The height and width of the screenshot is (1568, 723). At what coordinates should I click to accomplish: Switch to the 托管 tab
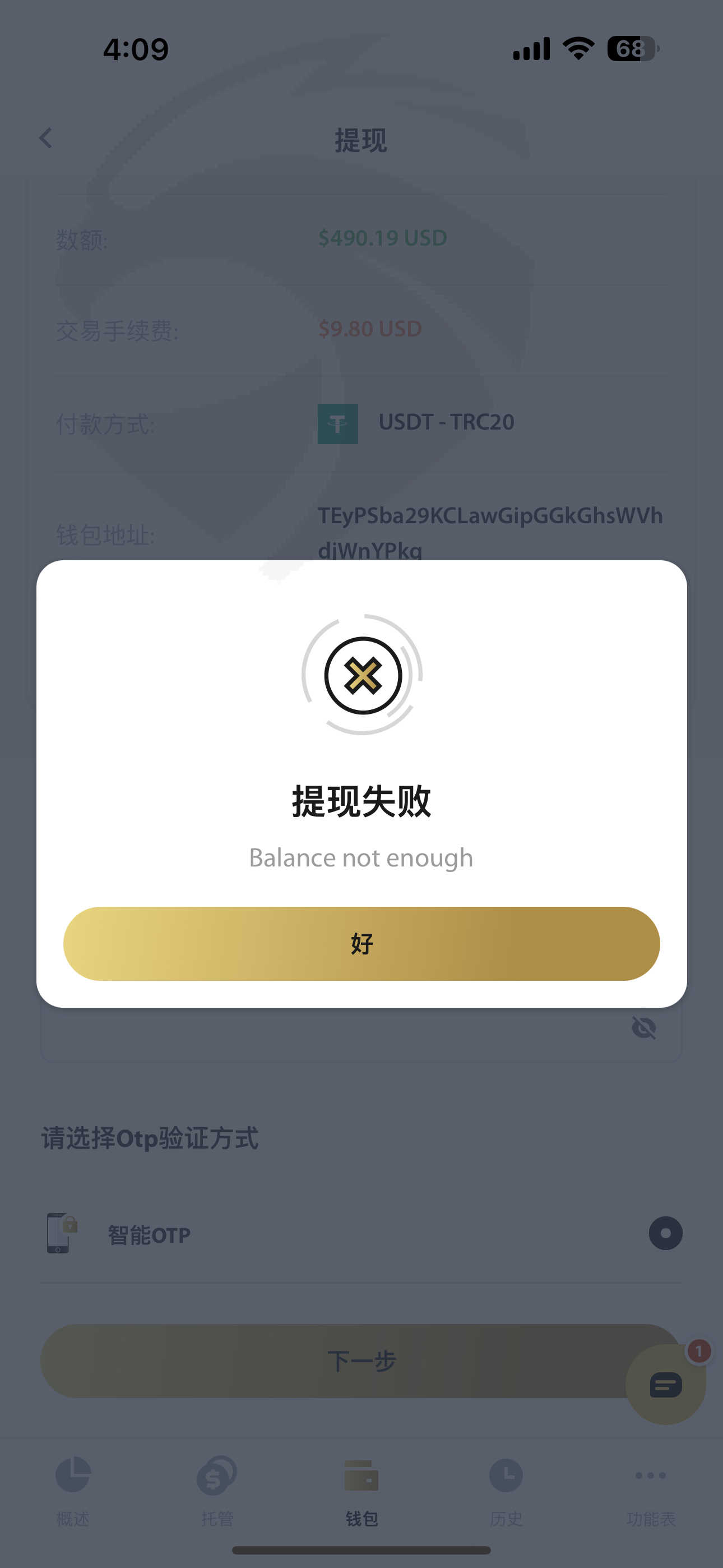point(217,1491)
